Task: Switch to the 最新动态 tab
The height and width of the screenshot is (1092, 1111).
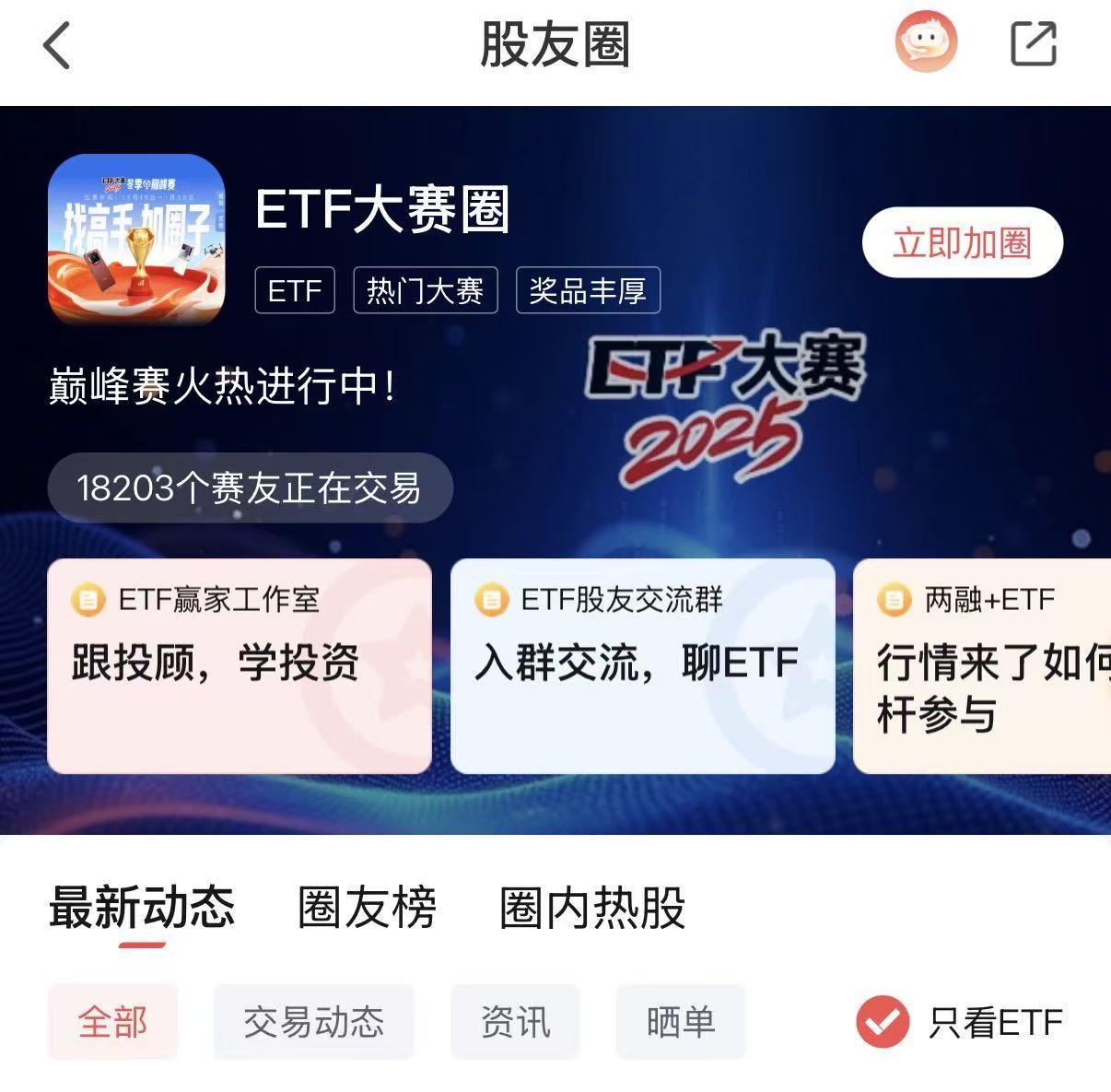Action: click(x=142, y=909)
